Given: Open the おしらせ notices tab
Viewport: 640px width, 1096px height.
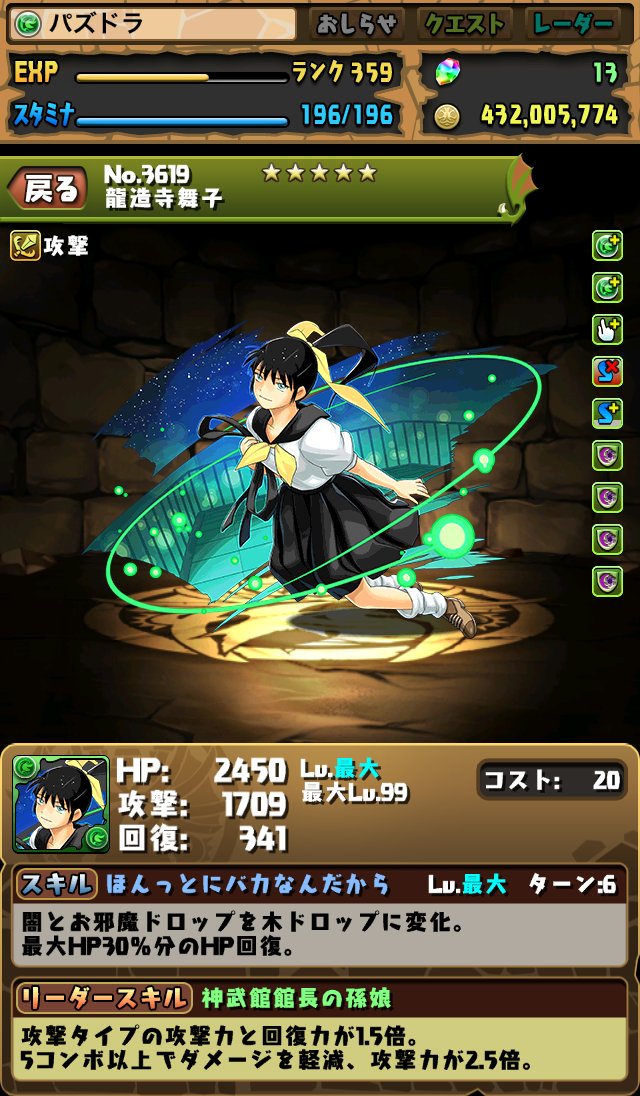Looking at the screenshot, I should tap(357, 24).
